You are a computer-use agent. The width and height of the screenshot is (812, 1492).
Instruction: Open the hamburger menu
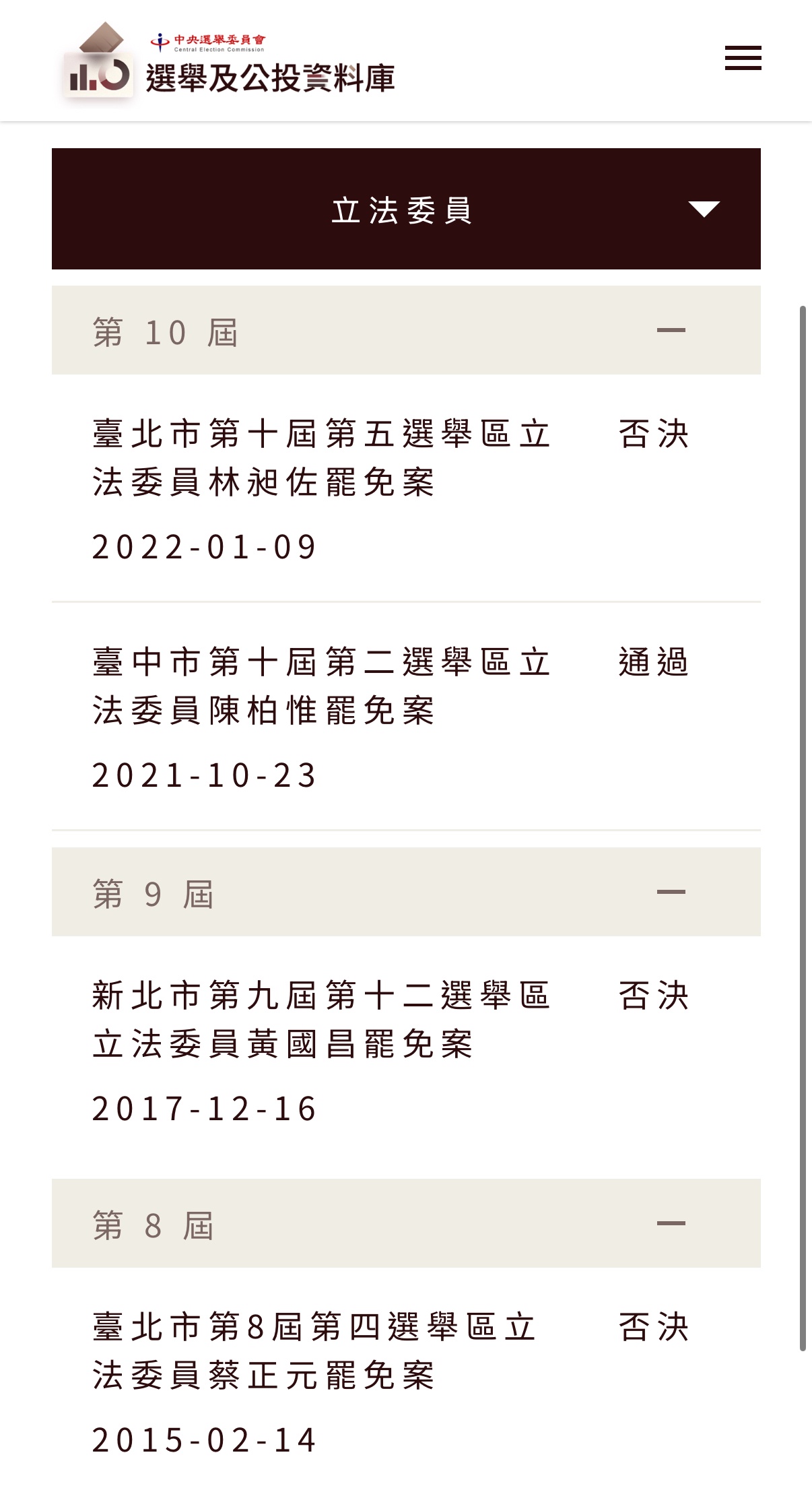coord(743,58)
